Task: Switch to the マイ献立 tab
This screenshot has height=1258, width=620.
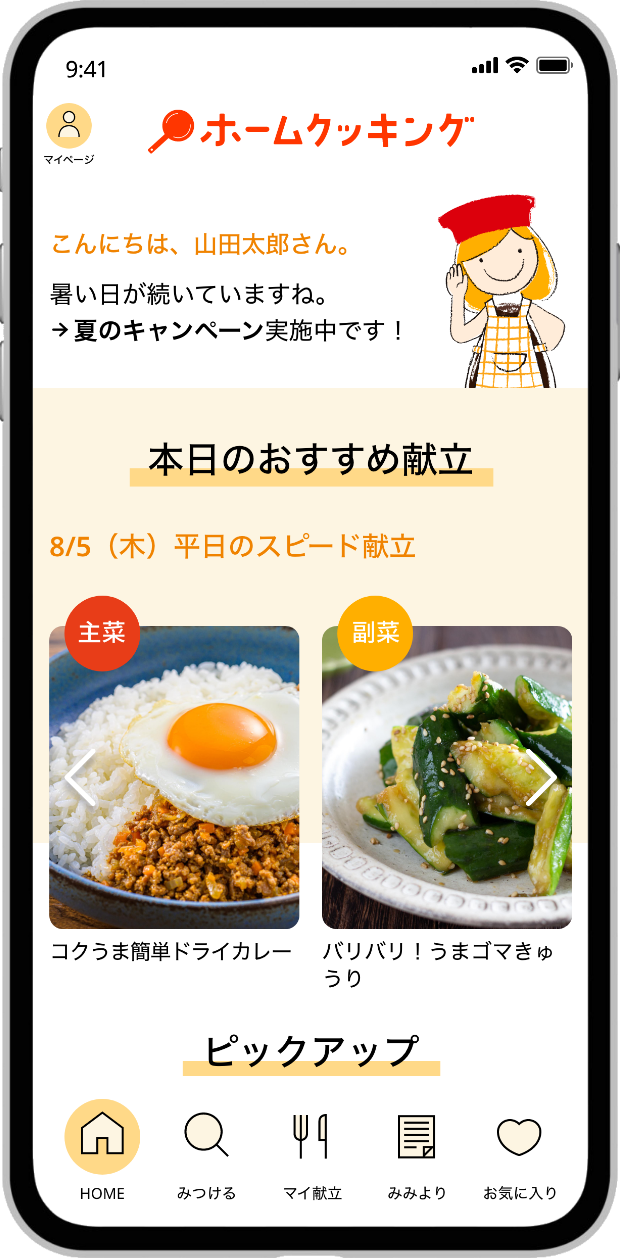Action: click(x=311, y=1148)
